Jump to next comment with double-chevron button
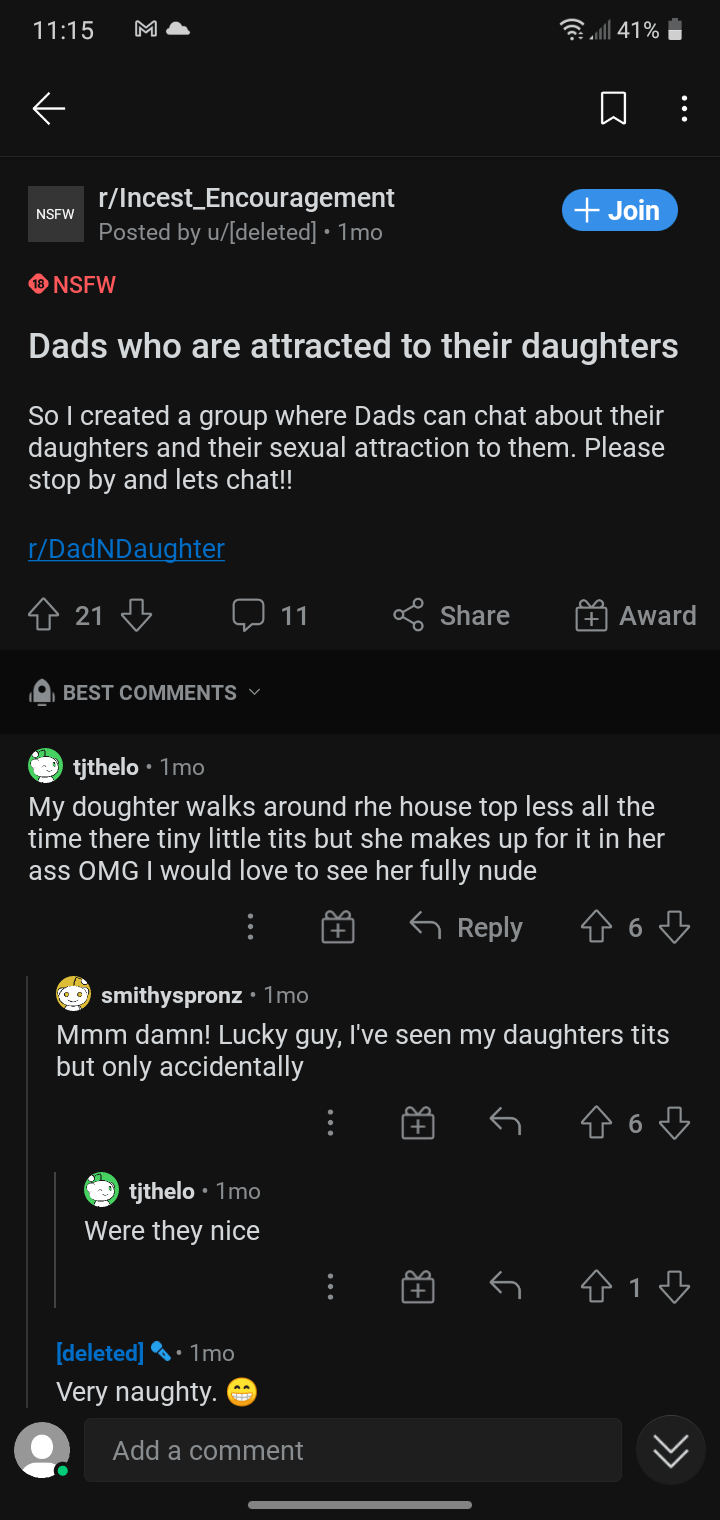Image resolution: width=720 pixels, height=1520 pixels. (x=671, y=1450)
